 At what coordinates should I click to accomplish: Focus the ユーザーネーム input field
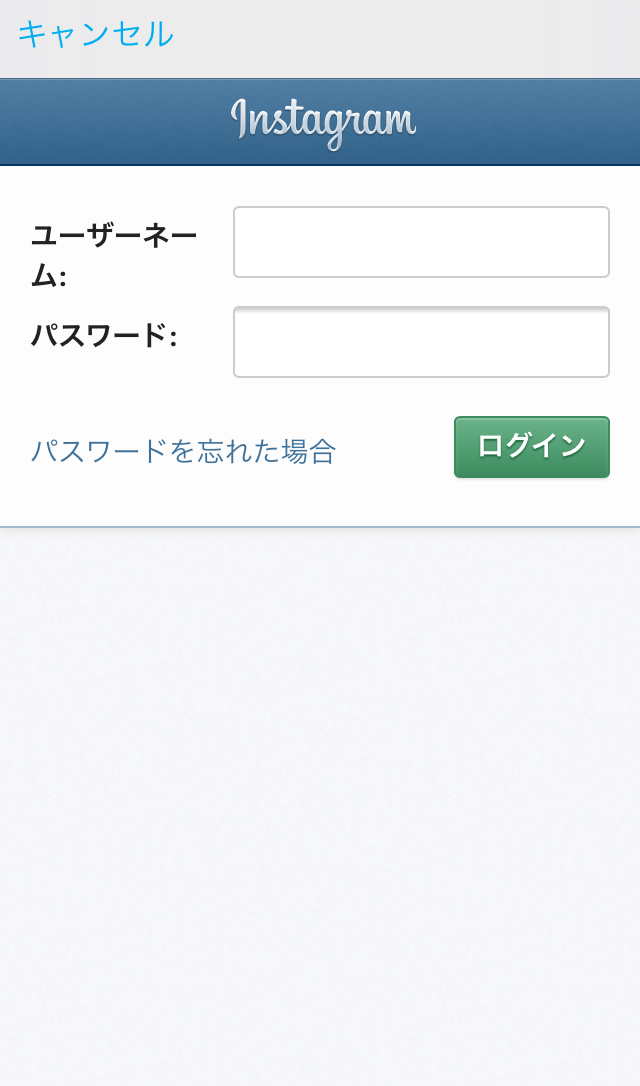pyautogui.click(x=421, y=242)
